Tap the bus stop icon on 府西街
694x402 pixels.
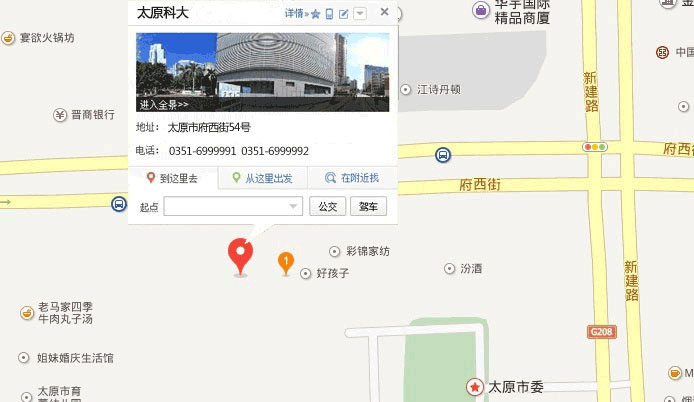pyautogui.click(x=442, y=155)
